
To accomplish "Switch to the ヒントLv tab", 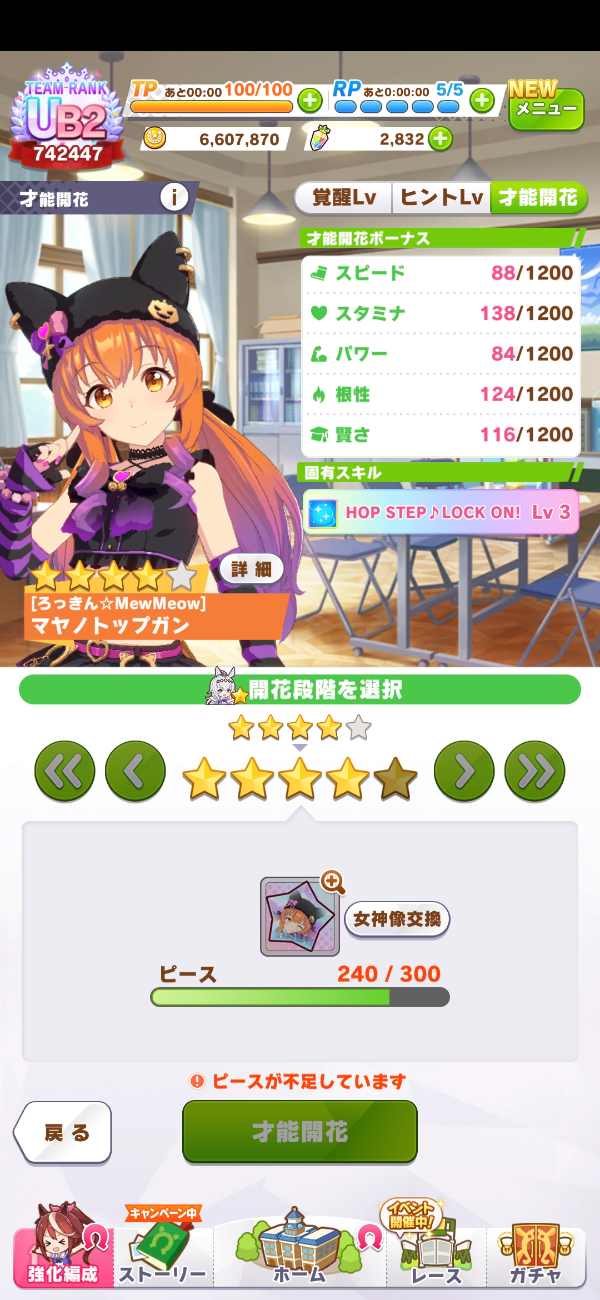I will (x=441, y=197).
